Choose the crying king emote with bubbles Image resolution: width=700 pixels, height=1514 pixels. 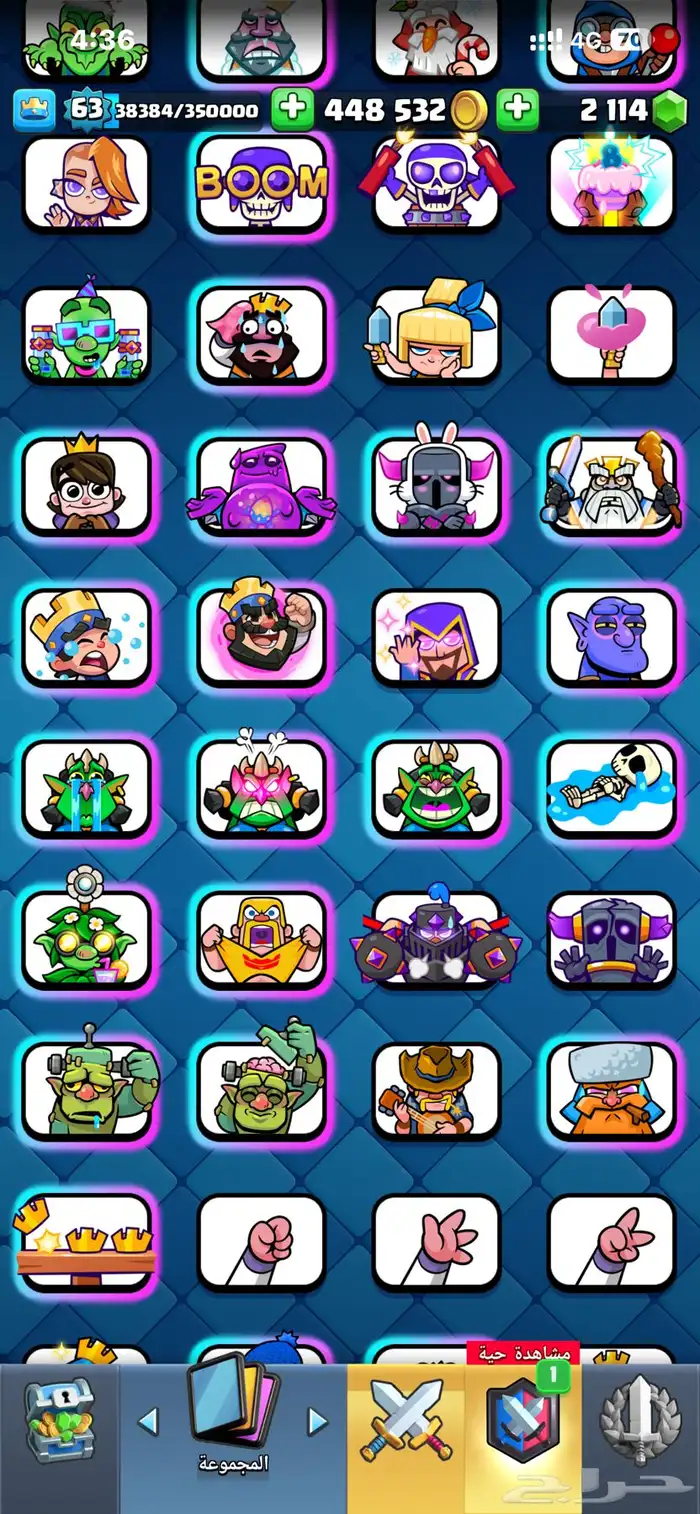pyautogui.click(x=86, y=636)
